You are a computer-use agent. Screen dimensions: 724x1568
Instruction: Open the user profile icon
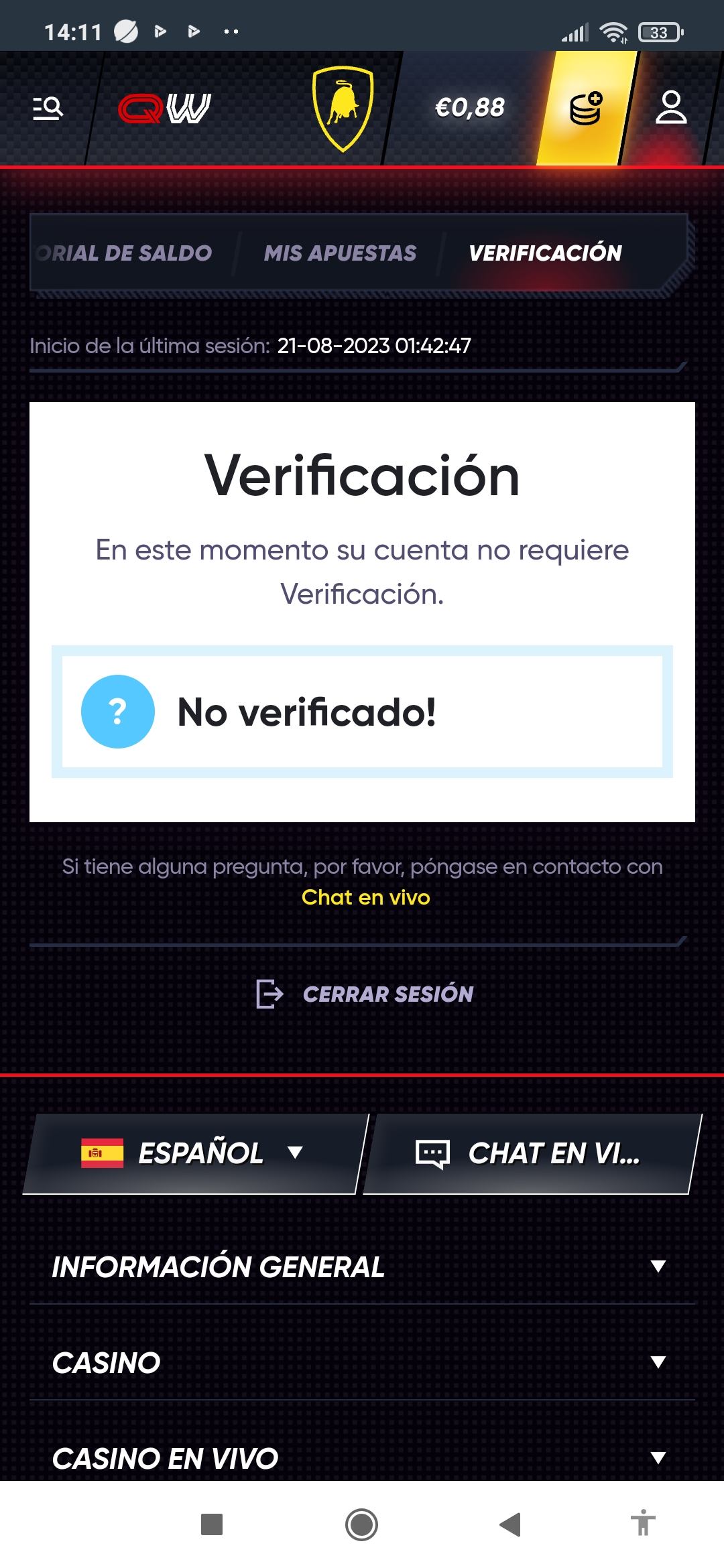click(670, 108)
